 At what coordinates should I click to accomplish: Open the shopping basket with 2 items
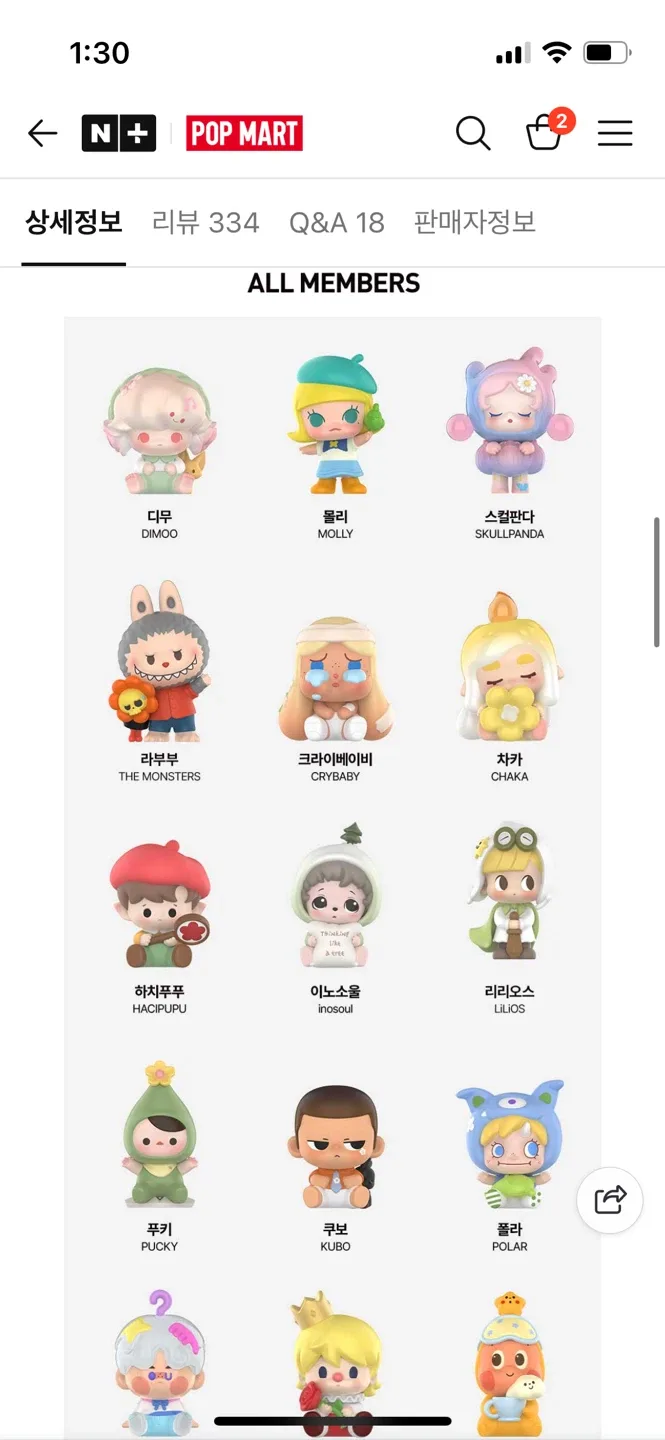pyautogui.click(x=548, y=131)
